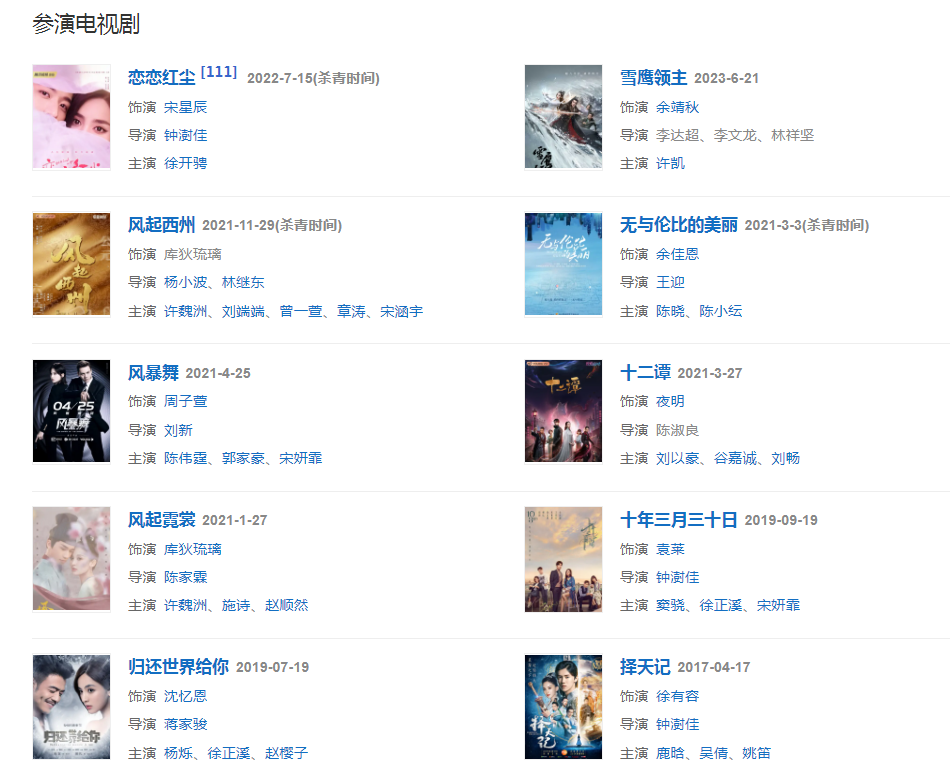
Task: Open the 归还世界给你 title link
Action: (178, 667)
